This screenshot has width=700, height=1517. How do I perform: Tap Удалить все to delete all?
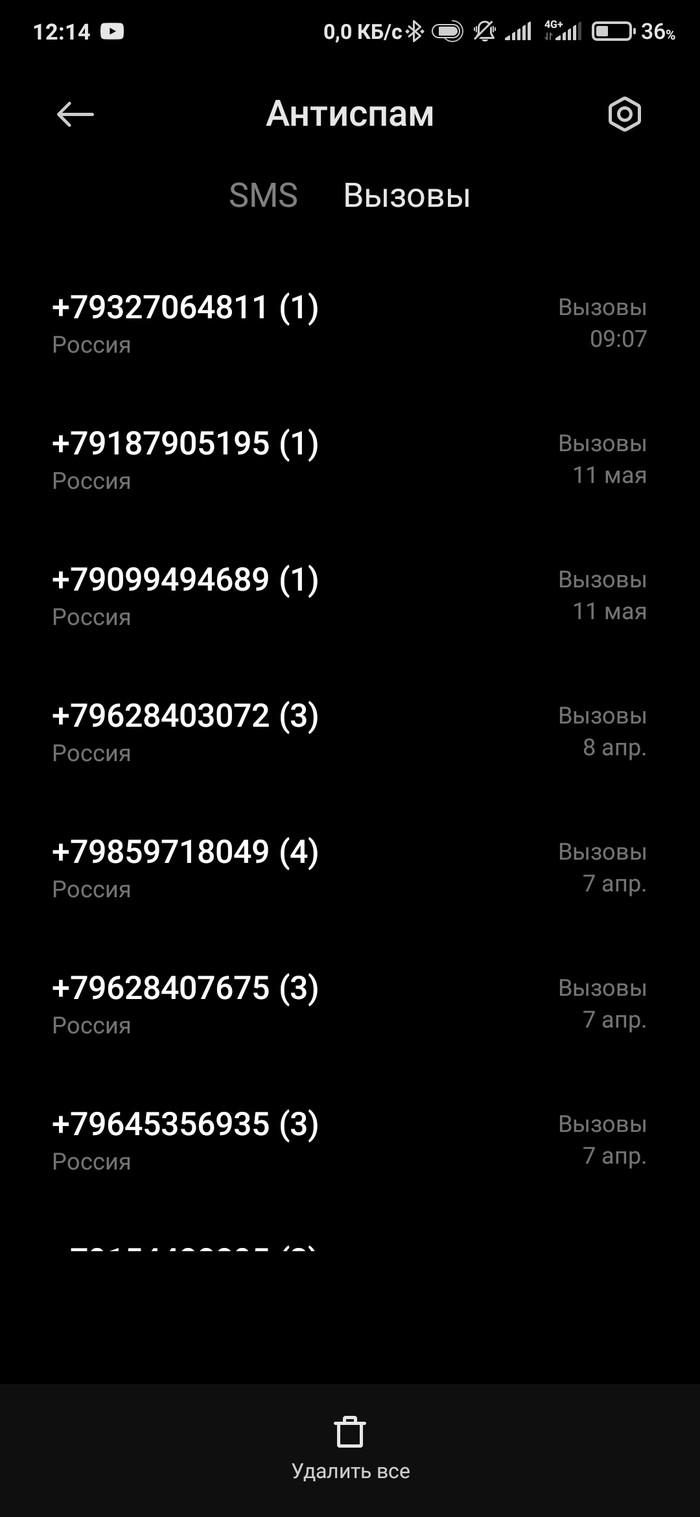point(350,1449)
